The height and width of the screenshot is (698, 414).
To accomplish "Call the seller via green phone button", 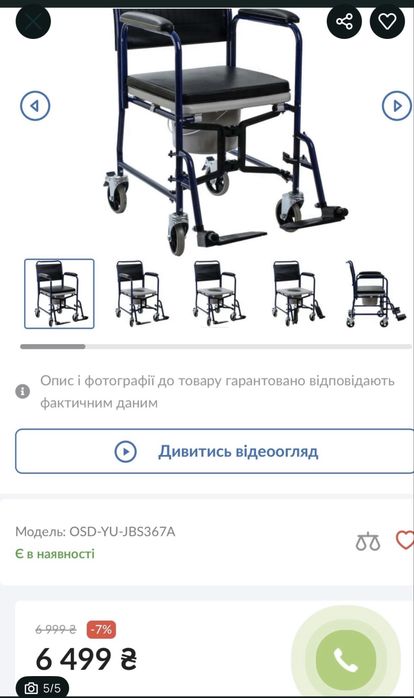I will click(x=346, y=660).
